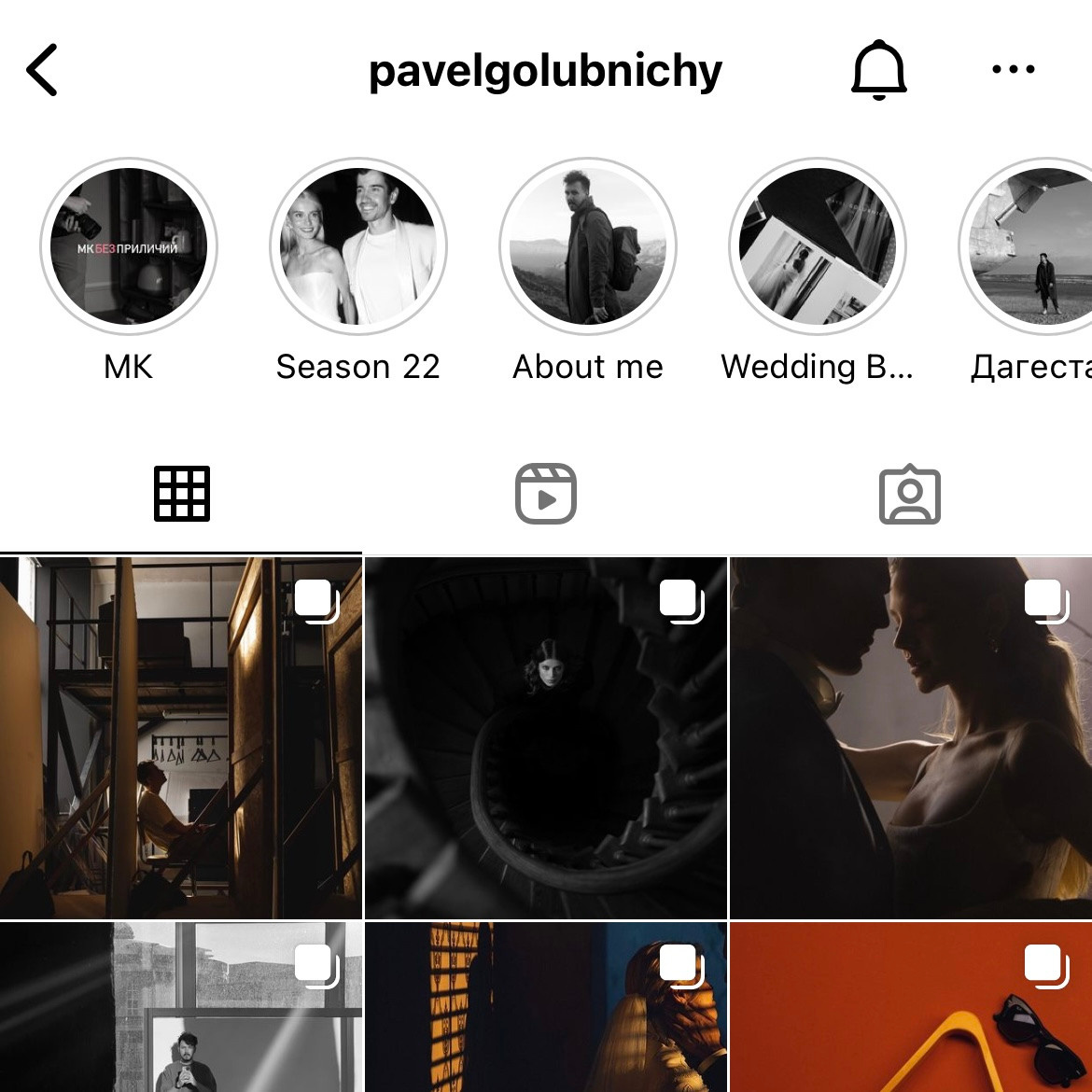Image resolution: width=1092 pixels, height=1092 pixels.
Task: Open the notifications bell
Action: 878,70
